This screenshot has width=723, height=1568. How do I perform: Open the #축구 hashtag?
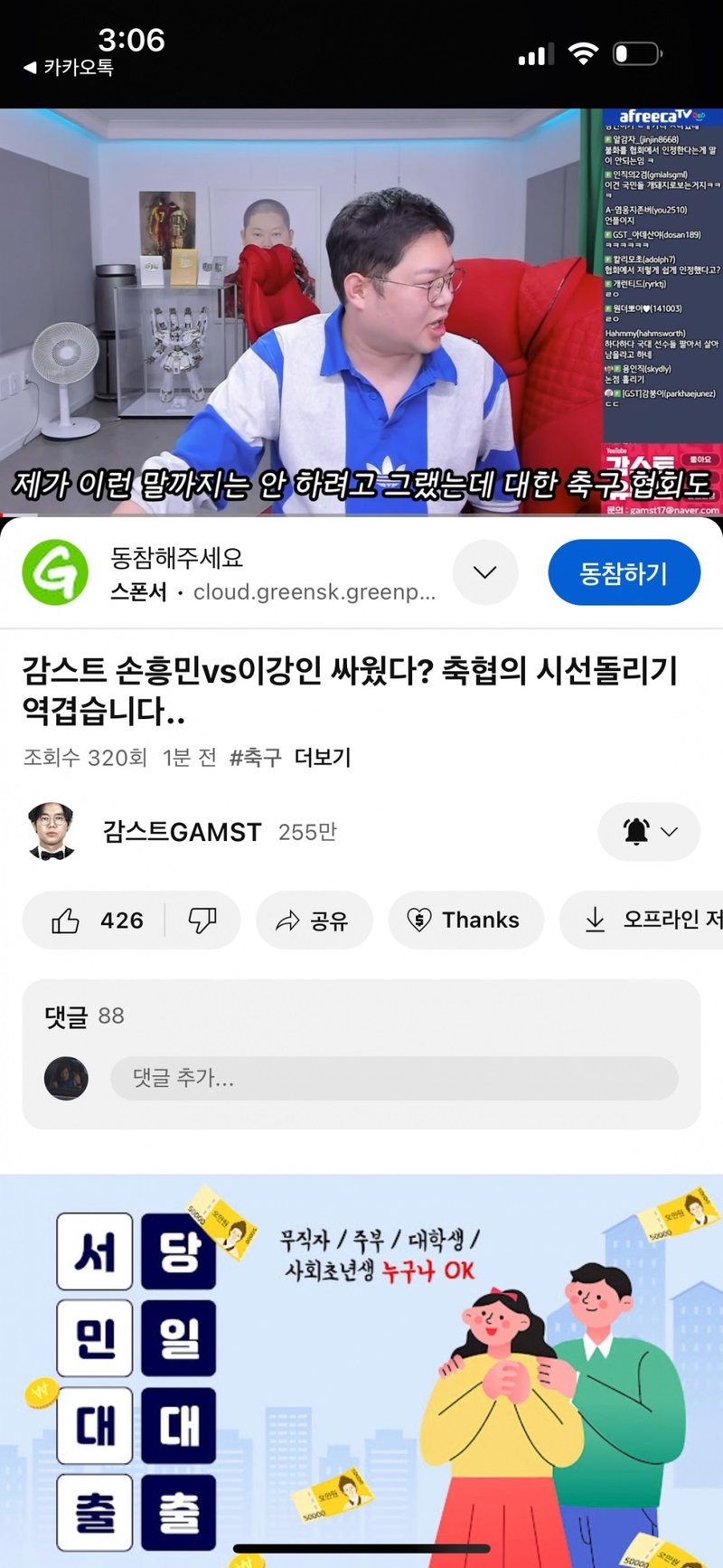[x=256, y=757]
